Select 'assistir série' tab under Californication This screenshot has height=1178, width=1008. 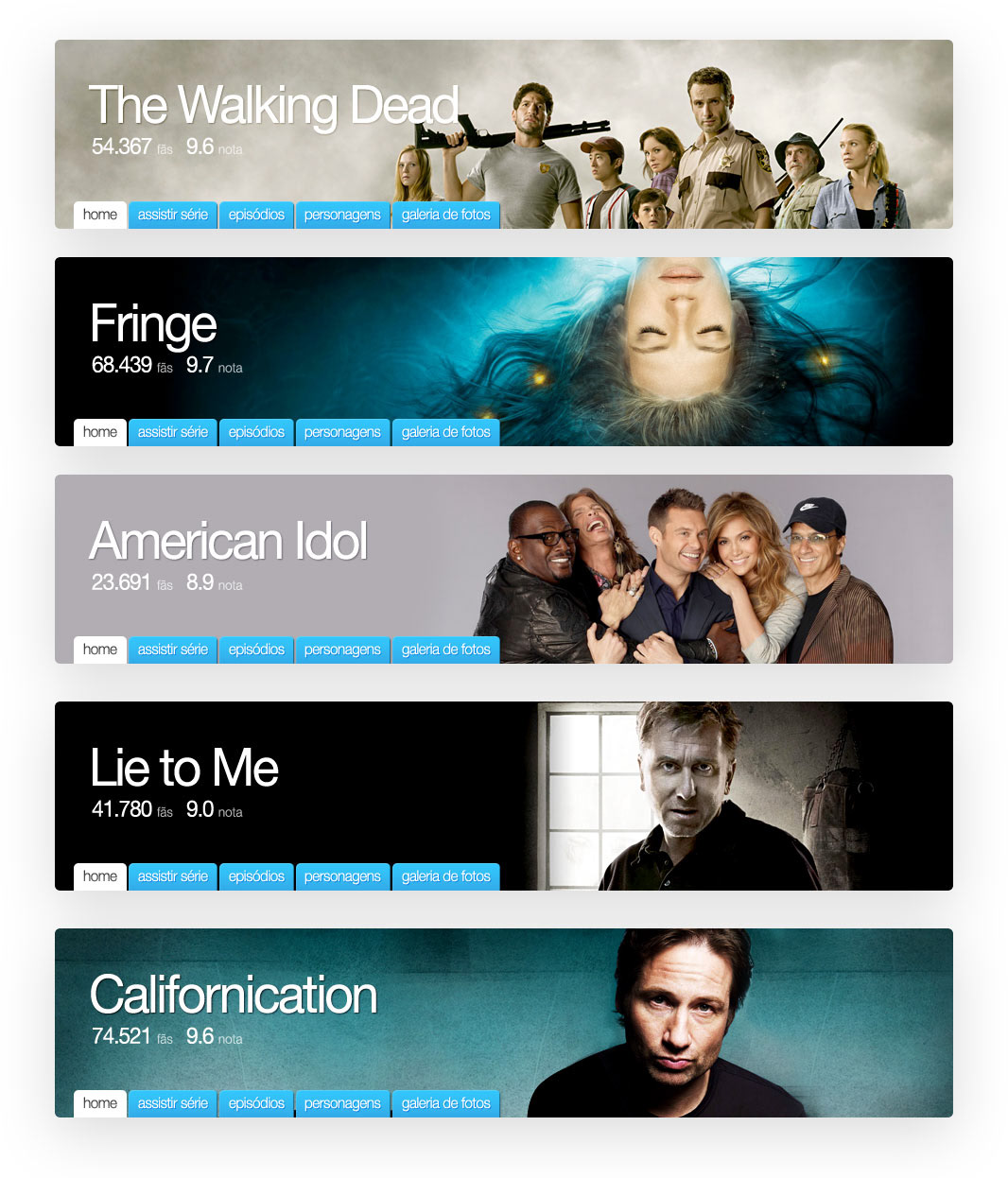coord(172,1103)
